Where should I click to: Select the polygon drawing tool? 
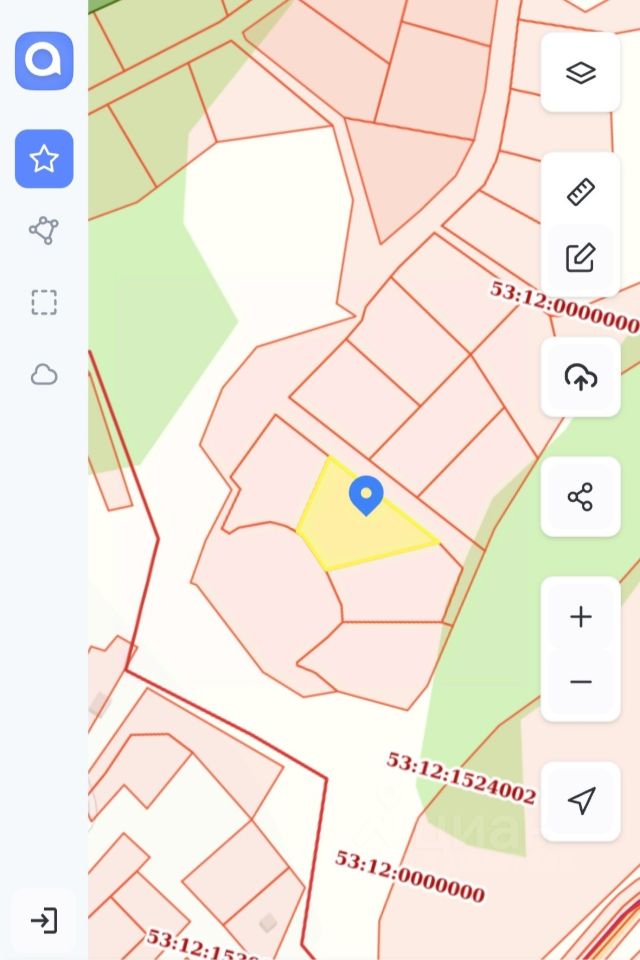[44, 231]
